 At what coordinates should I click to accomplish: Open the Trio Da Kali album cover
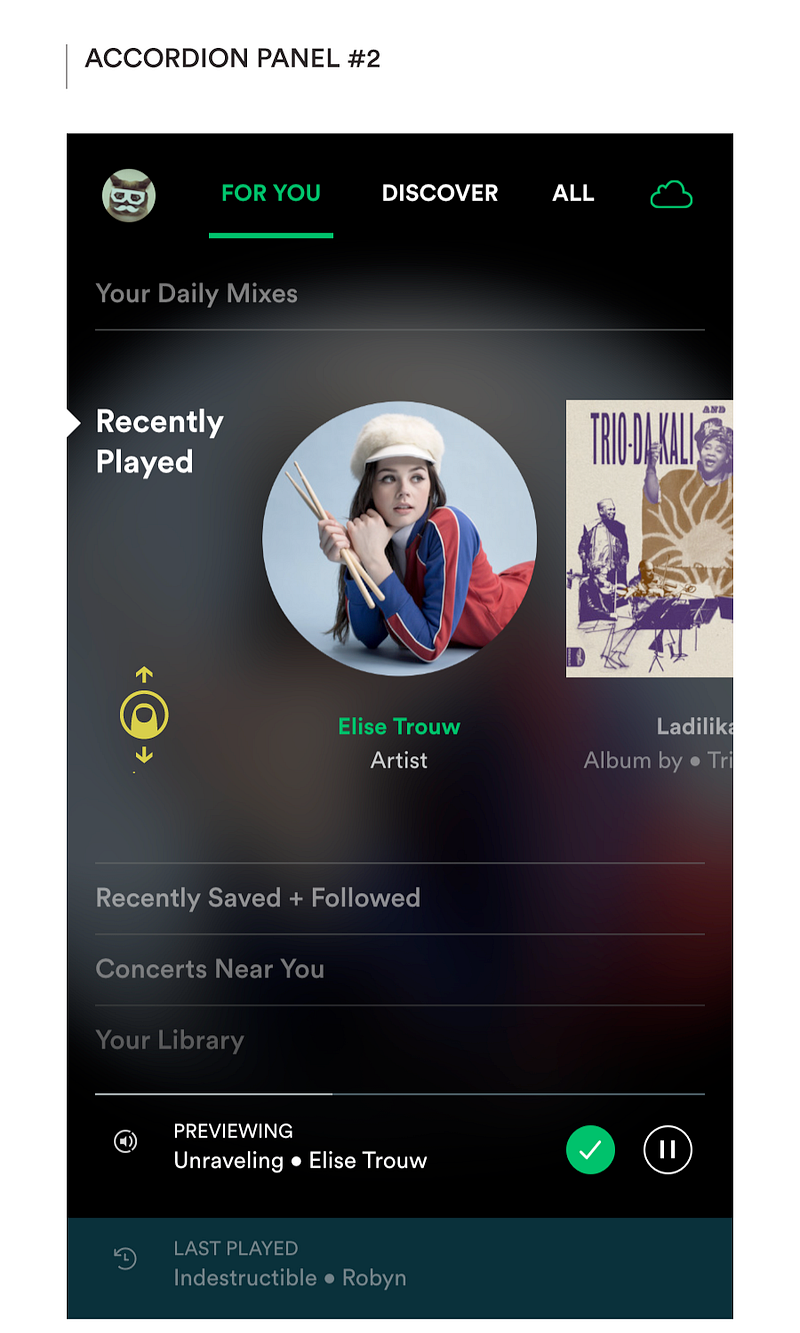tap(650, 538)
